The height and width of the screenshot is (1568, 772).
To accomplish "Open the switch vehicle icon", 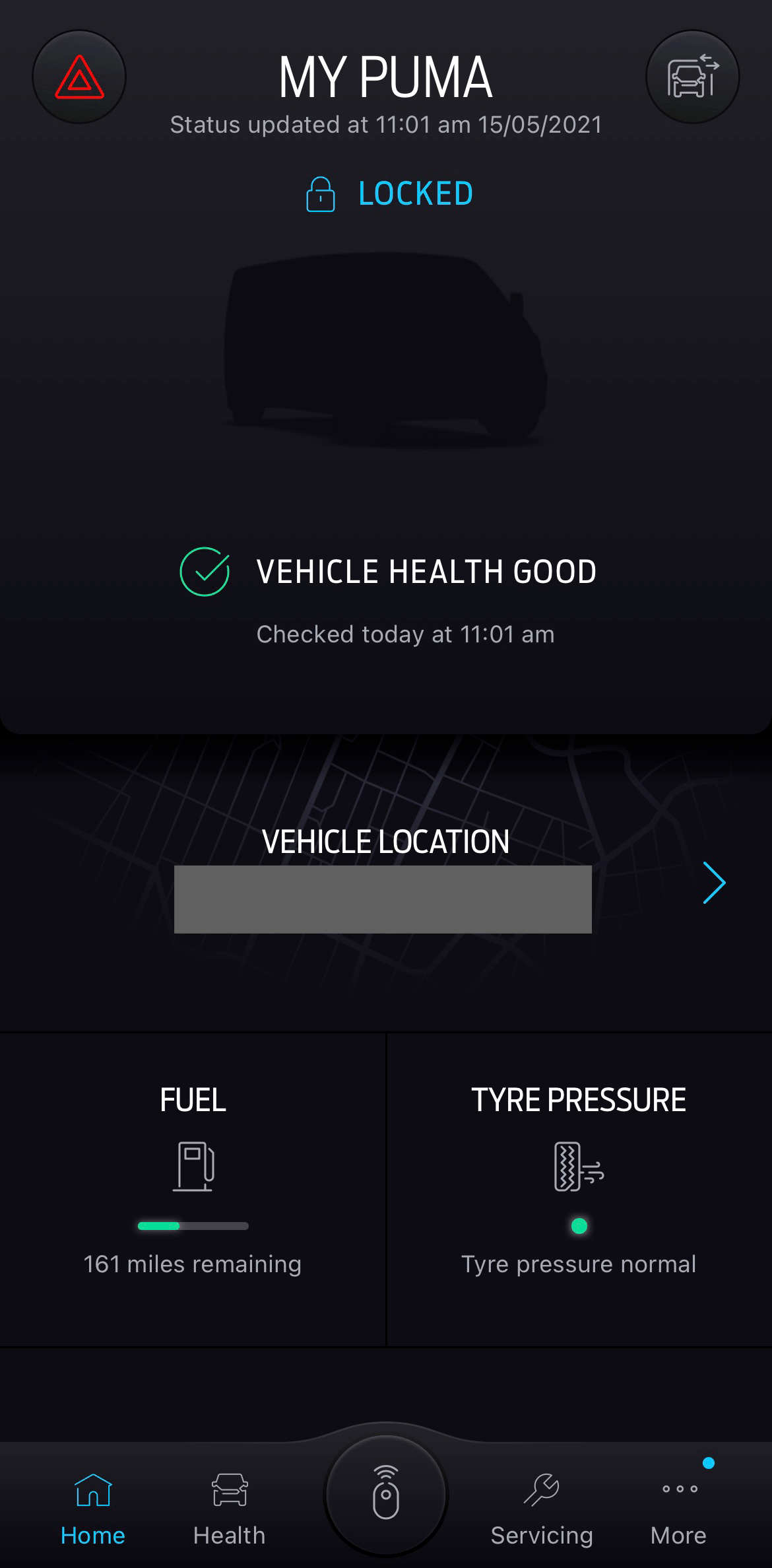I will pyautogui.click(x=692, y=77).
